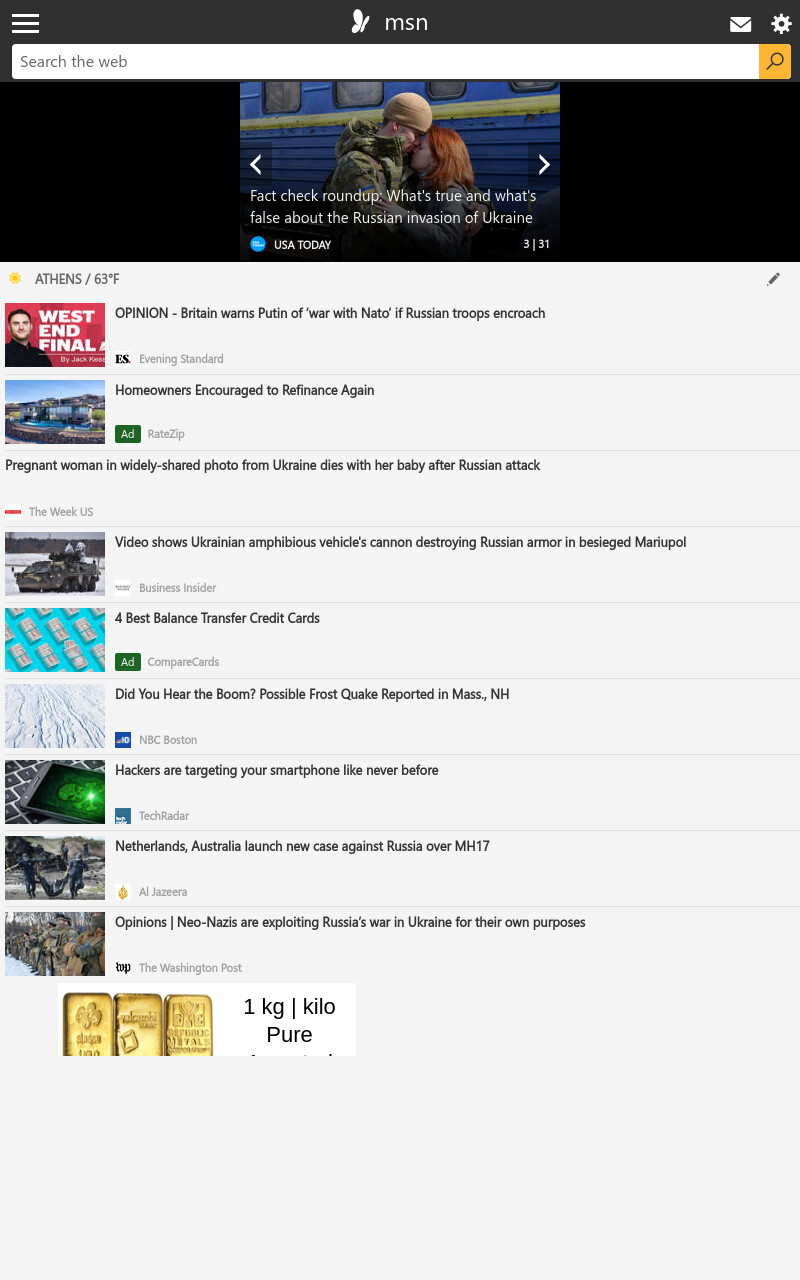Tap the Search the web field
Viewport: 800px width, 1280px height.
pyautogui.click(x=385, y=61)
